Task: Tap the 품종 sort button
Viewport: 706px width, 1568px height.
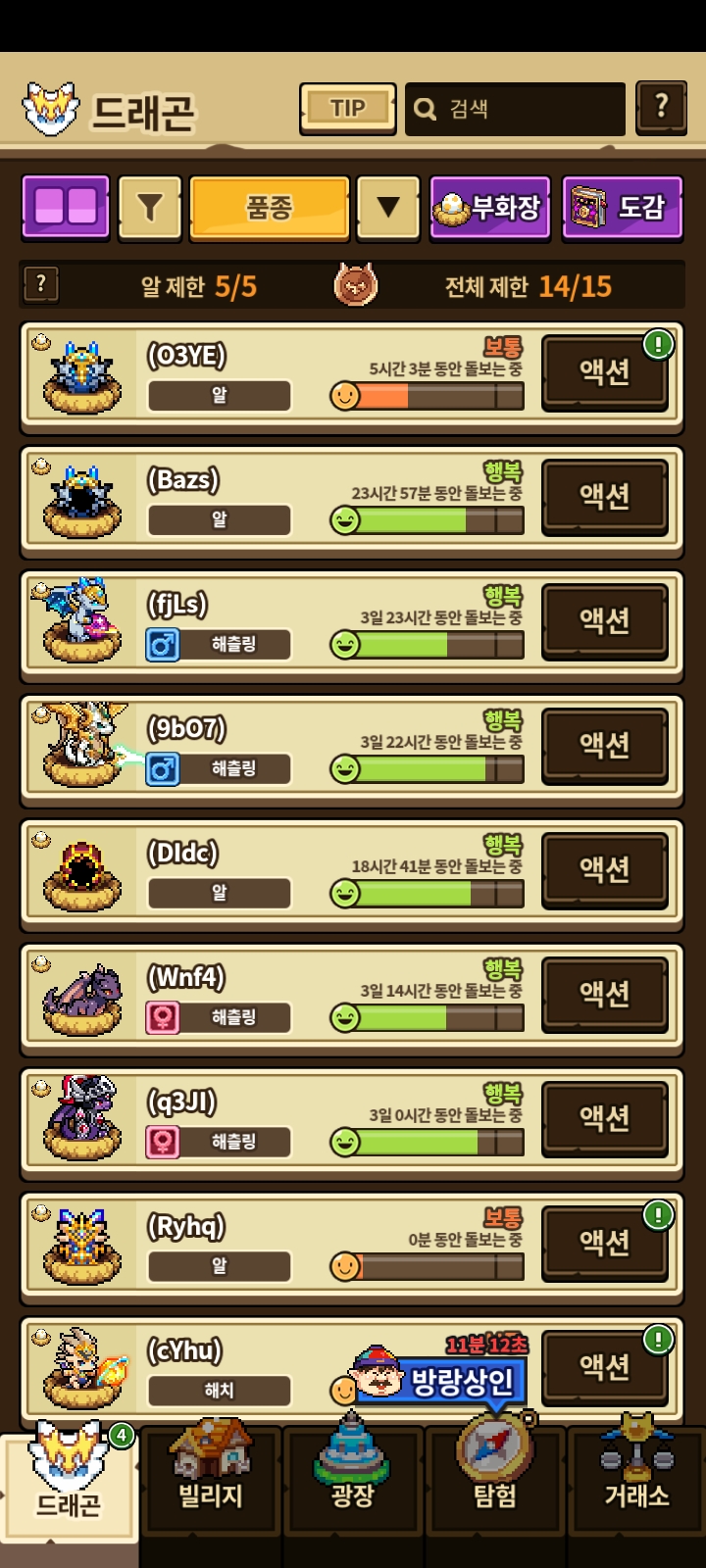Action: [269, 208]
